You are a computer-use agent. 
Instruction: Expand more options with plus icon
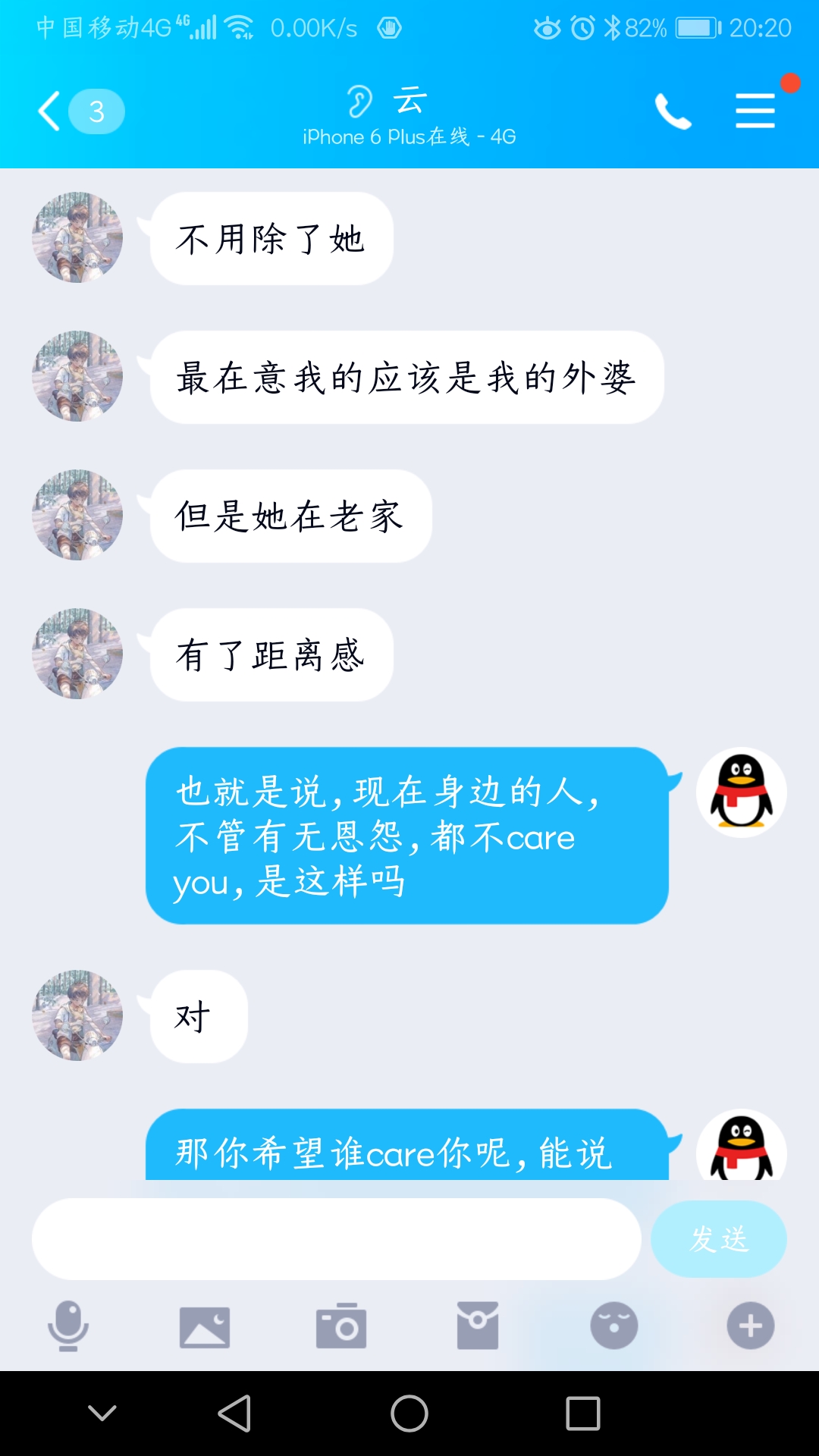(x=751, y=1326)
